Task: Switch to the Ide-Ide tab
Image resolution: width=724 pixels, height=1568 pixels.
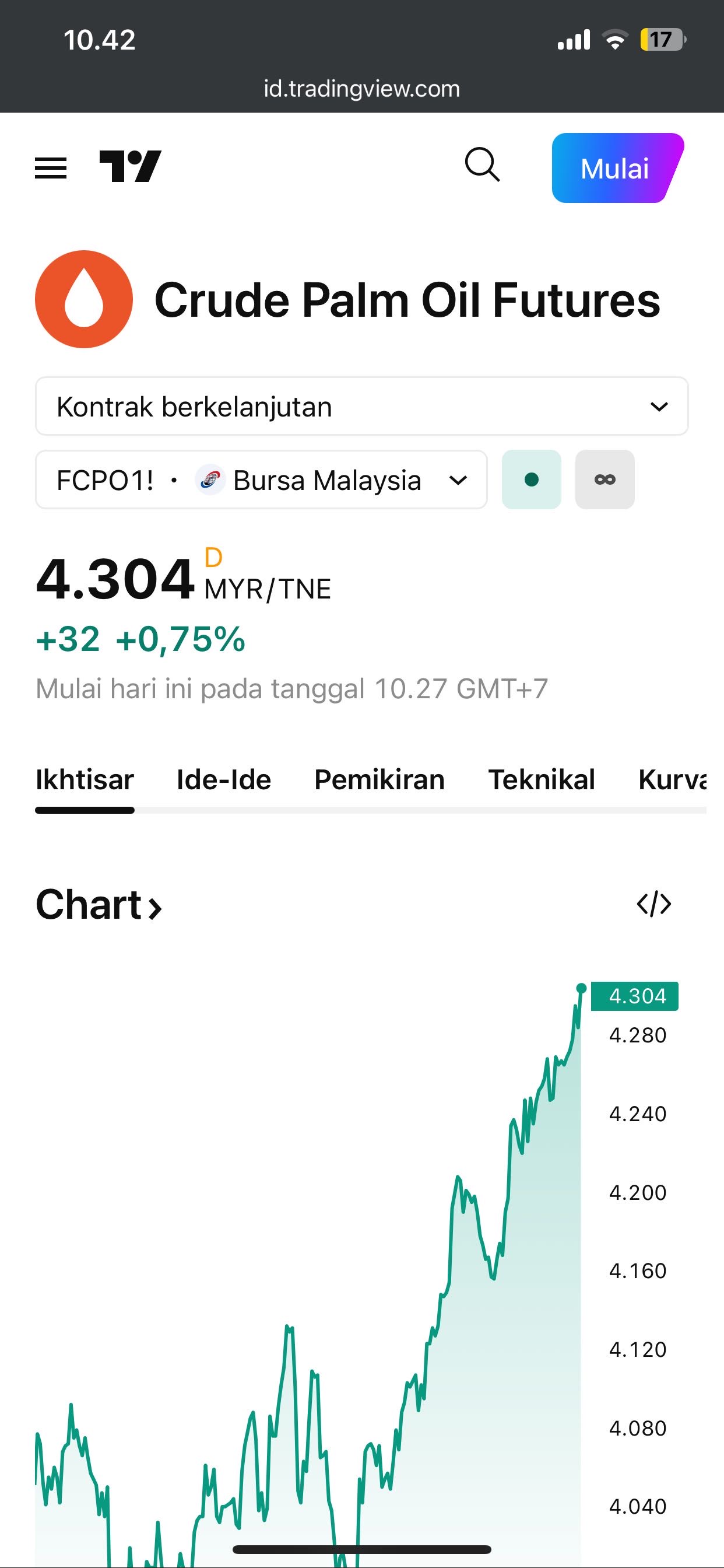Action: coord(223,780)
